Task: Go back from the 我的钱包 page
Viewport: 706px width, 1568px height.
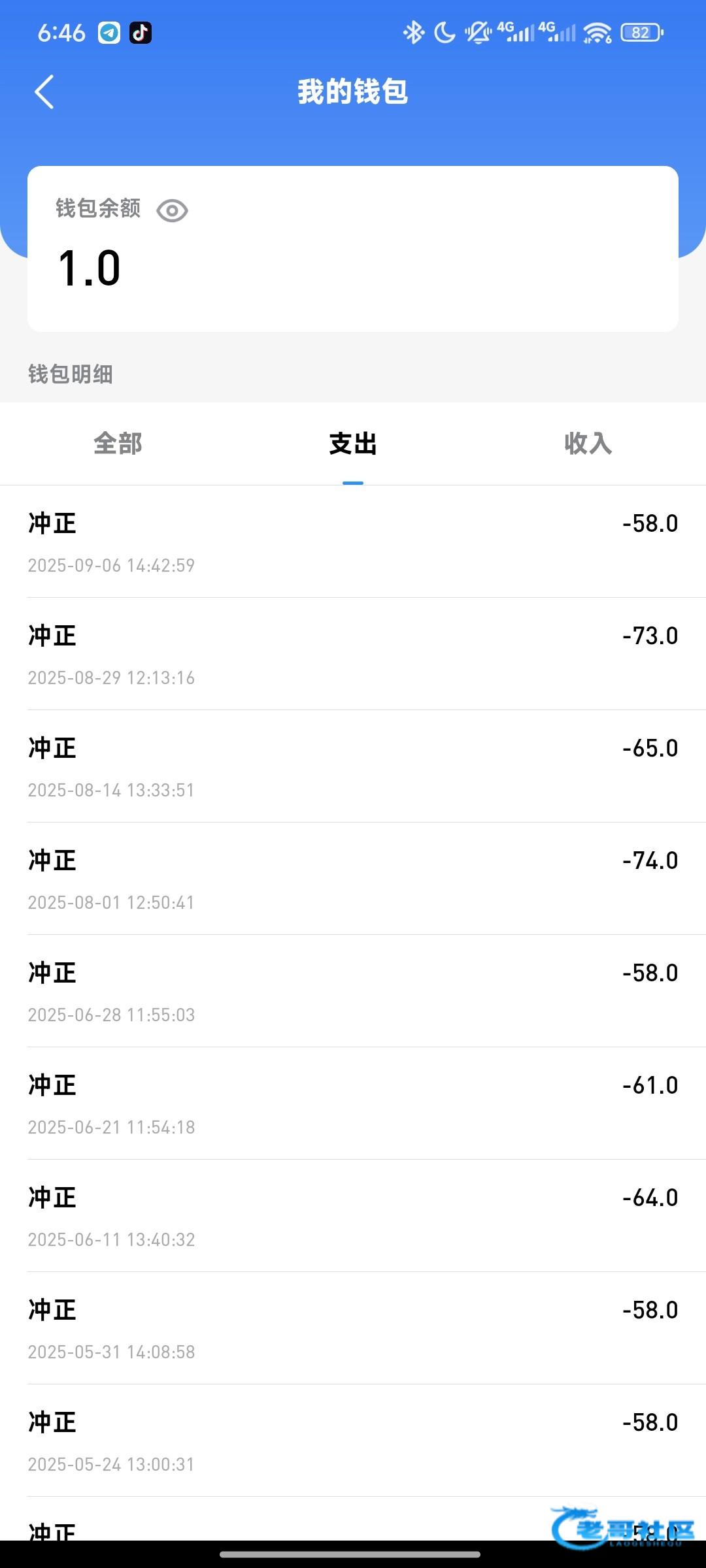Action: point(44,92)
